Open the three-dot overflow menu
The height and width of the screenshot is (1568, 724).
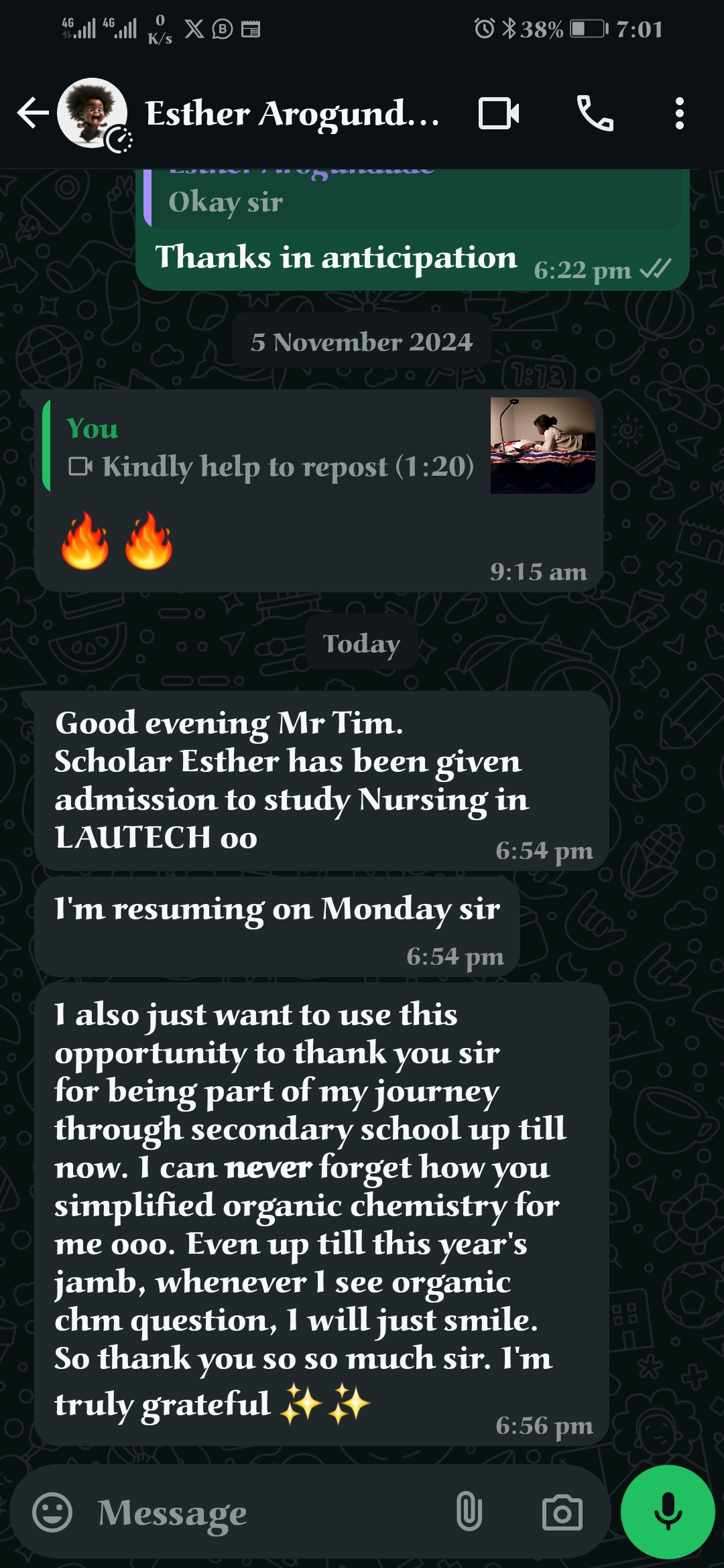[x=682, y=114]
